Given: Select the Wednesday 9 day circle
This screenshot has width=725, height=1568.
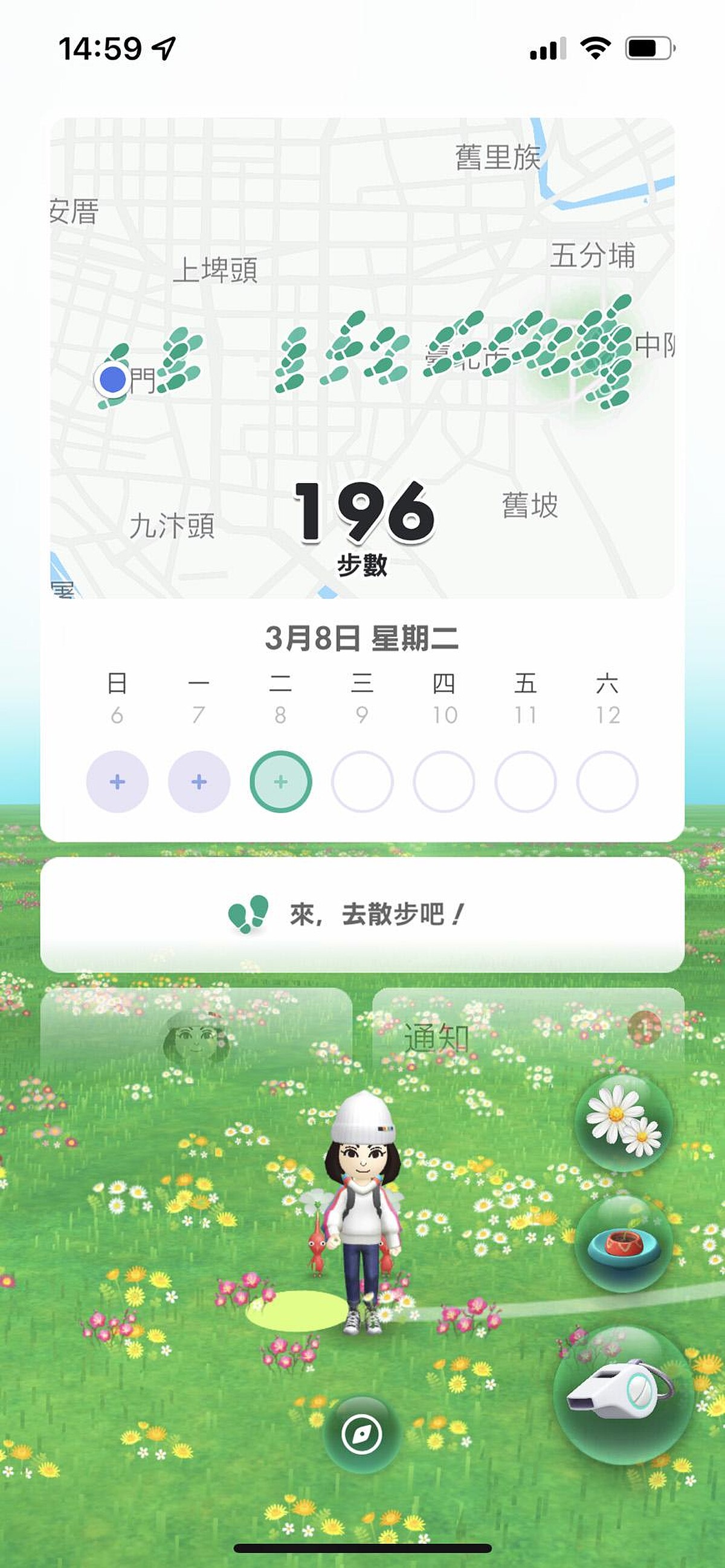Looking at the screenshot, I should [362, 781].
